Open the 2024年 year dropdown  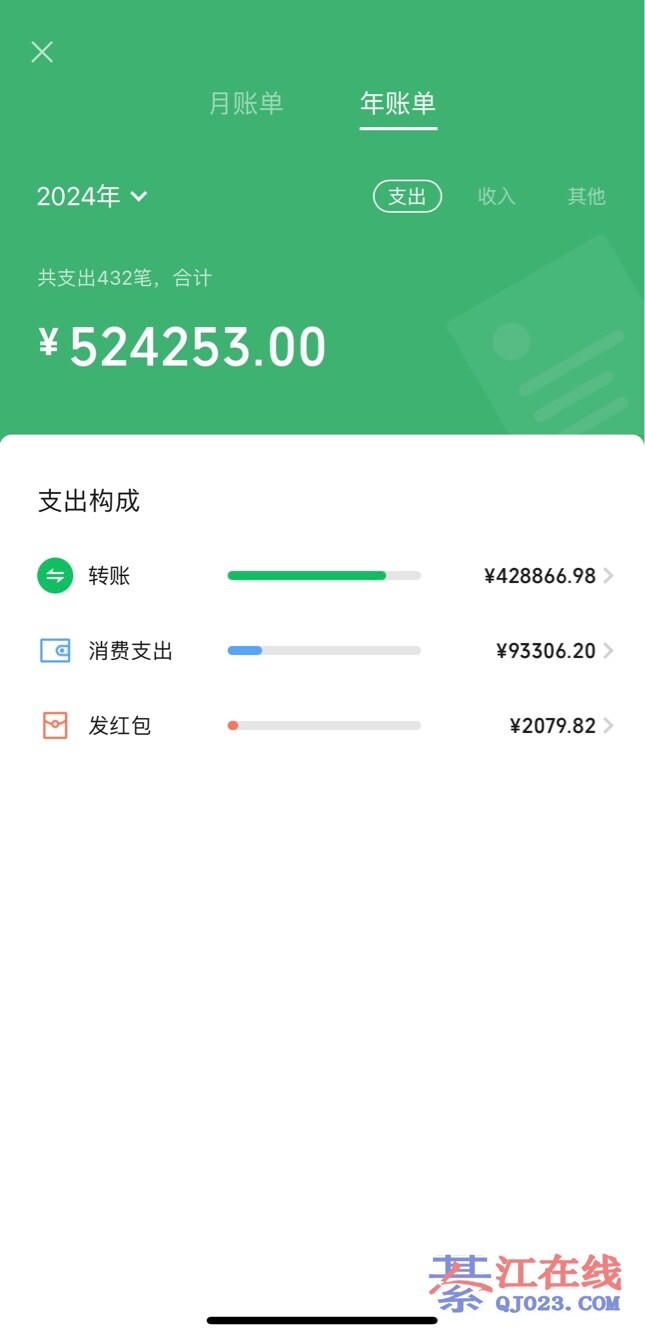(92, 196)
